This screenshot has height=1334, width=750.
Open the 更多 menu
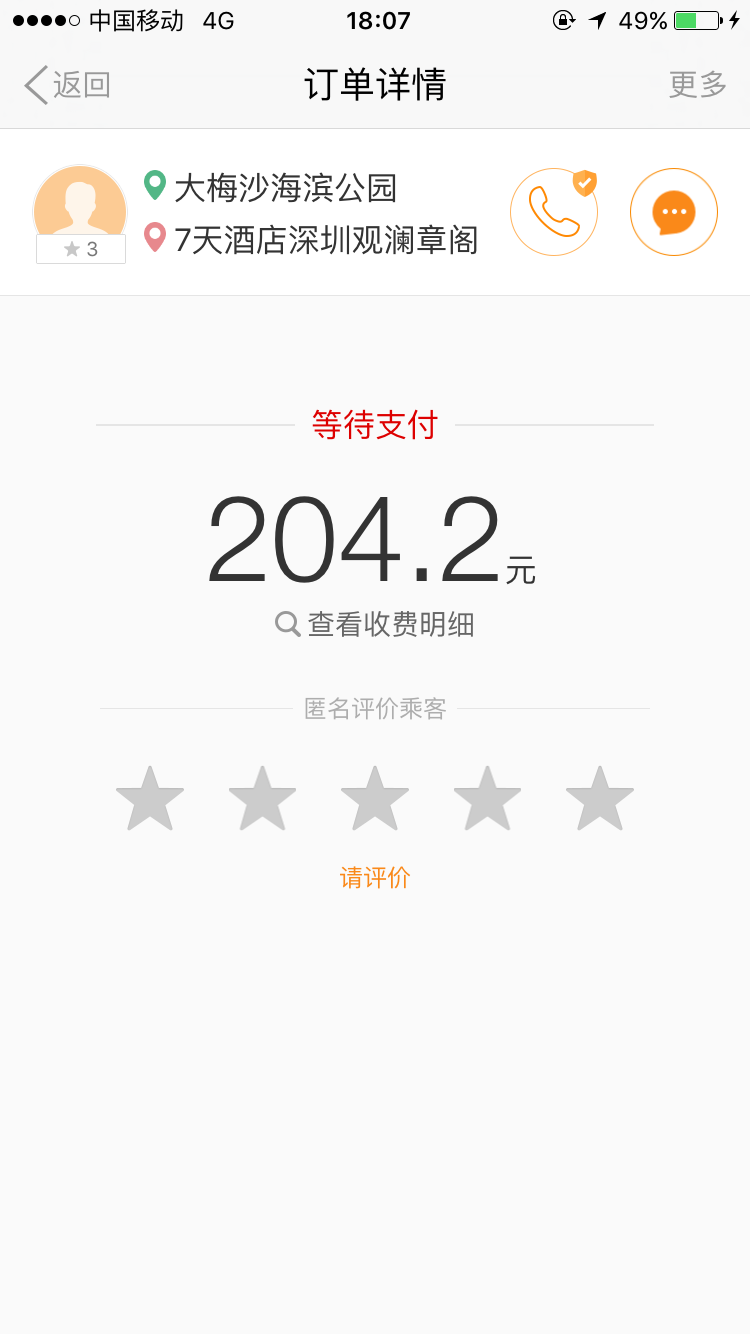click(697, 85)
